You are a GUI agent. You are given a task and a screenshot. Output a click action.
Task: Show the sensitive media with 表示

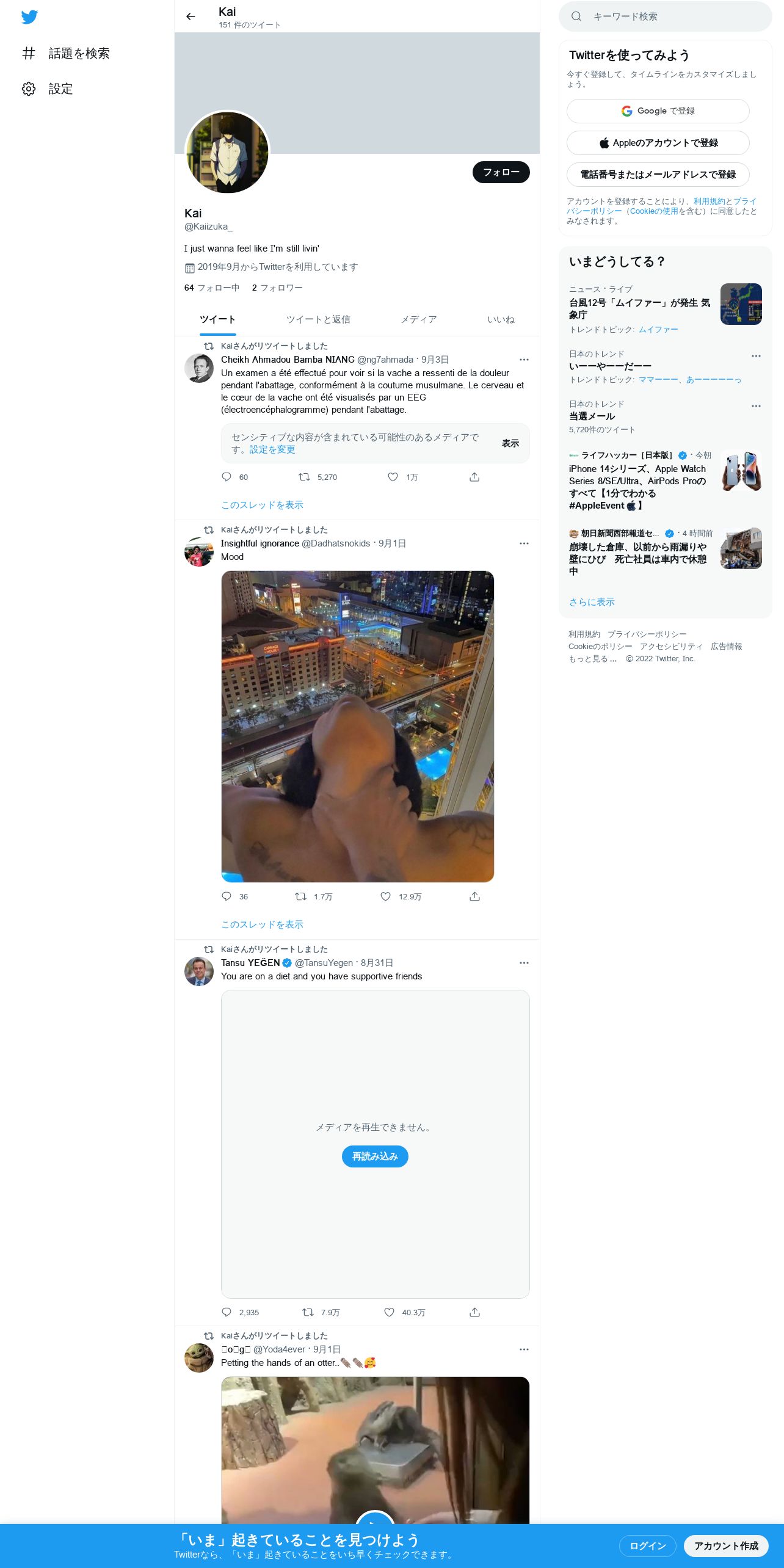click(510, 443)
